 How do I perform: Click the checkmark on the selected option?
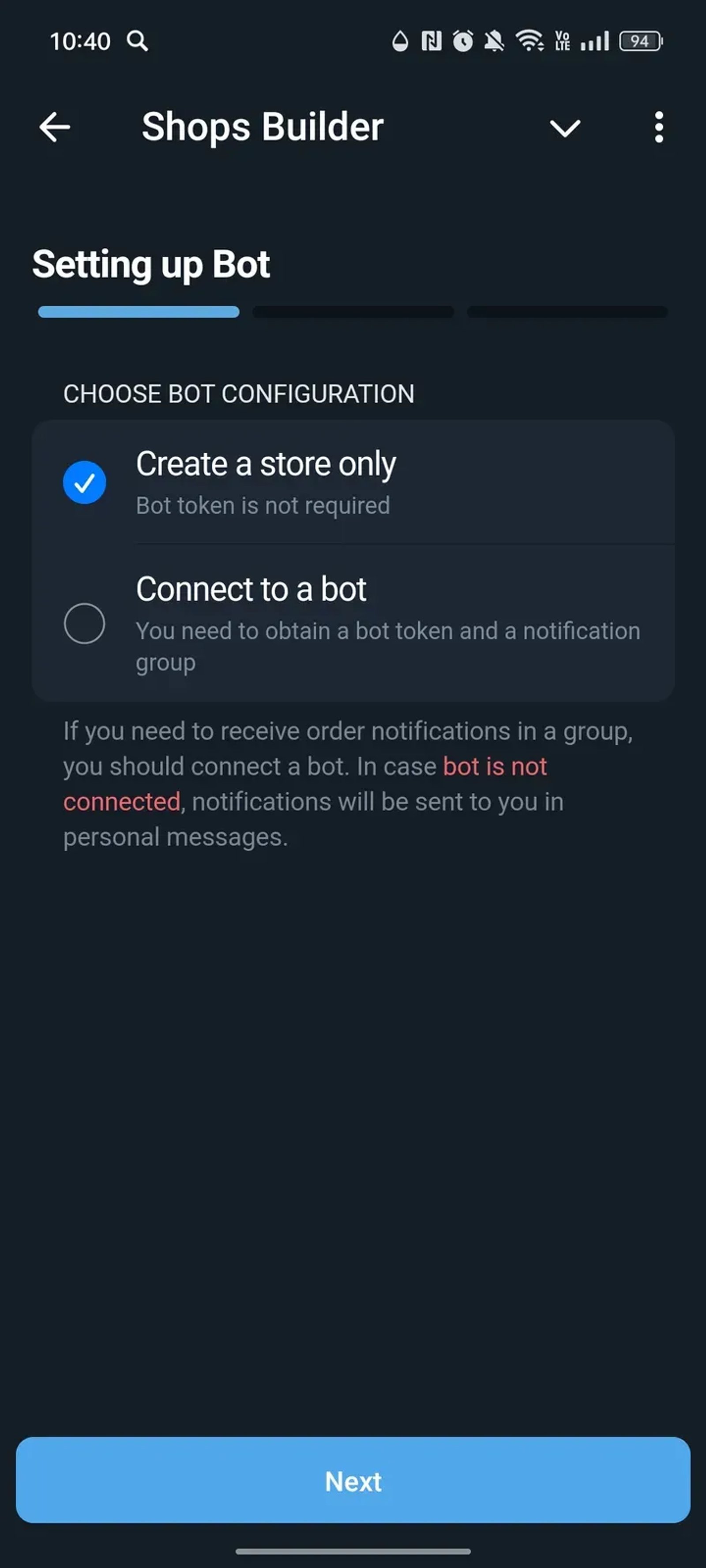85,482
